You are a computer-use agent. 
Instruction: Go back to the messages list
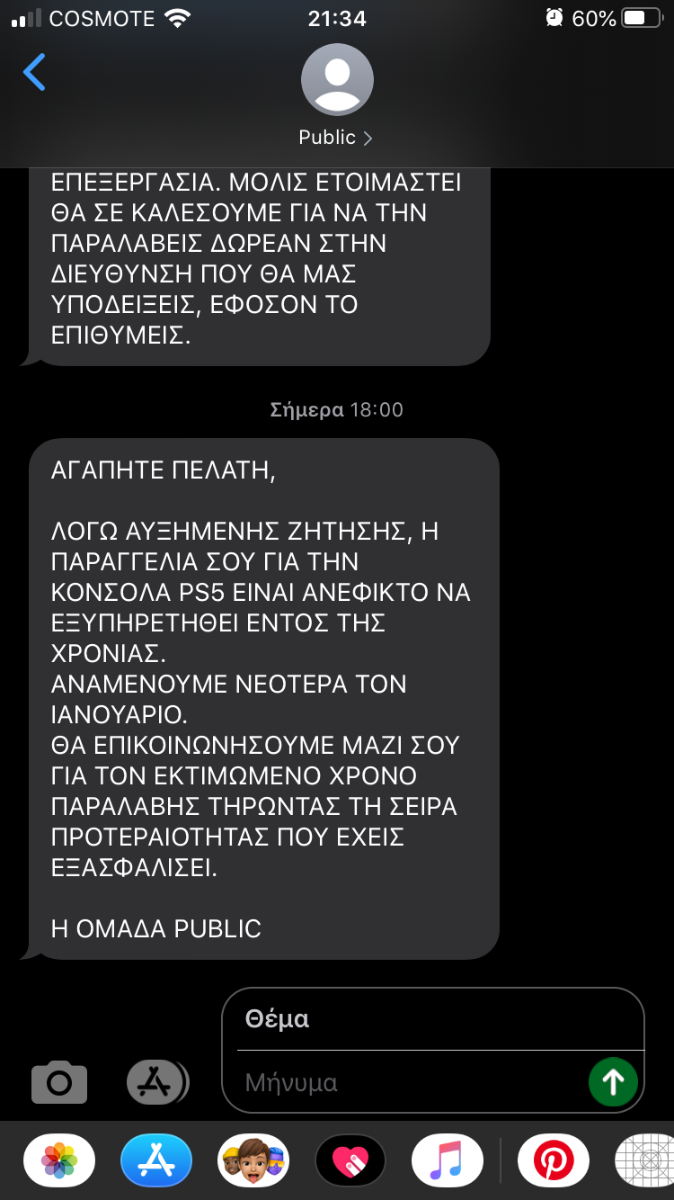[x=35, y=73]
